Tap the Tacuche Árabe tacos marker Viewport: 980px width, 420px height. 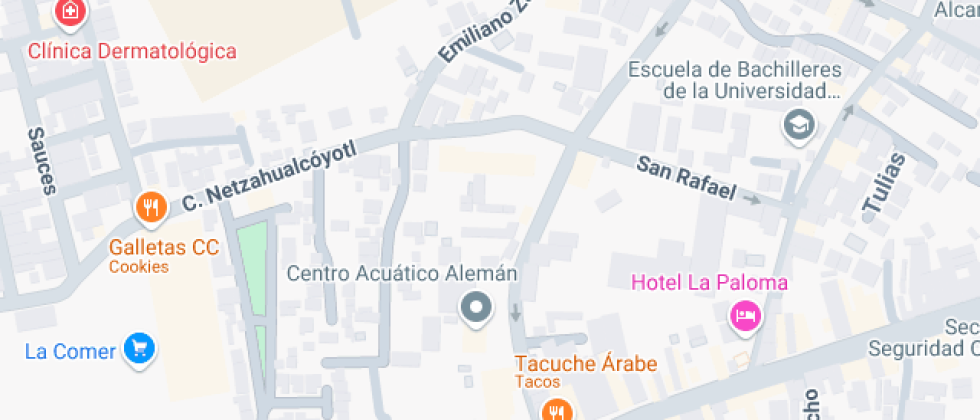point(556,409)
